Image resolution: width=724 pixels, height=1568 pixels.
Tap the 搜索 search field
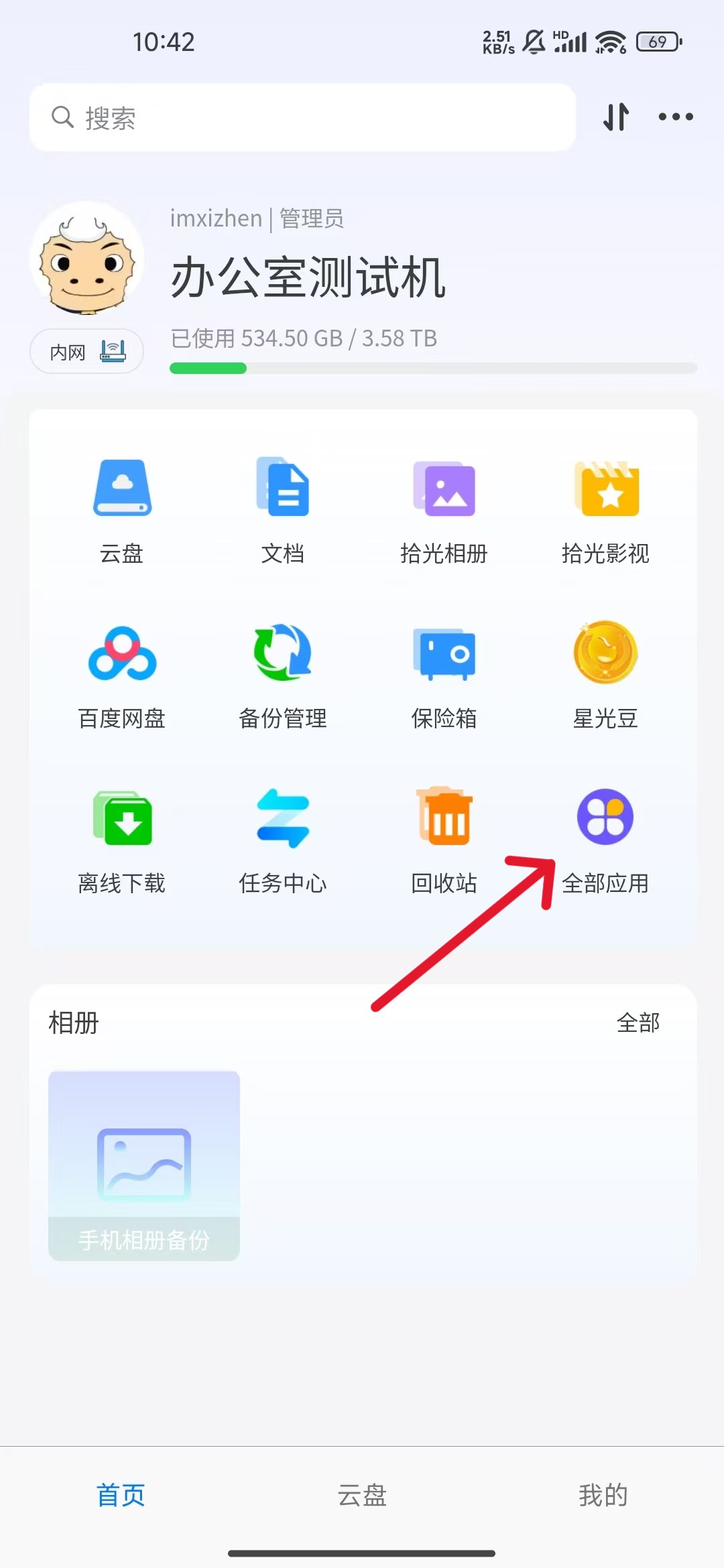pos(302,117)
